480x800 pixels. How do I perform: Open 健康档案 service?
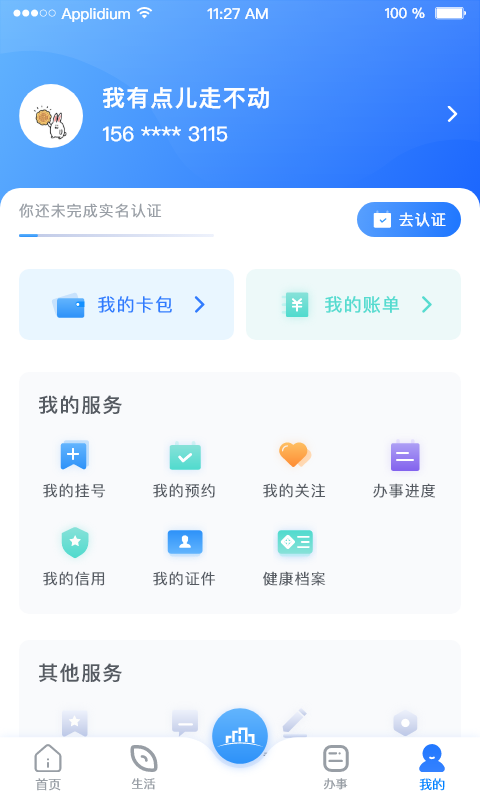294,557
